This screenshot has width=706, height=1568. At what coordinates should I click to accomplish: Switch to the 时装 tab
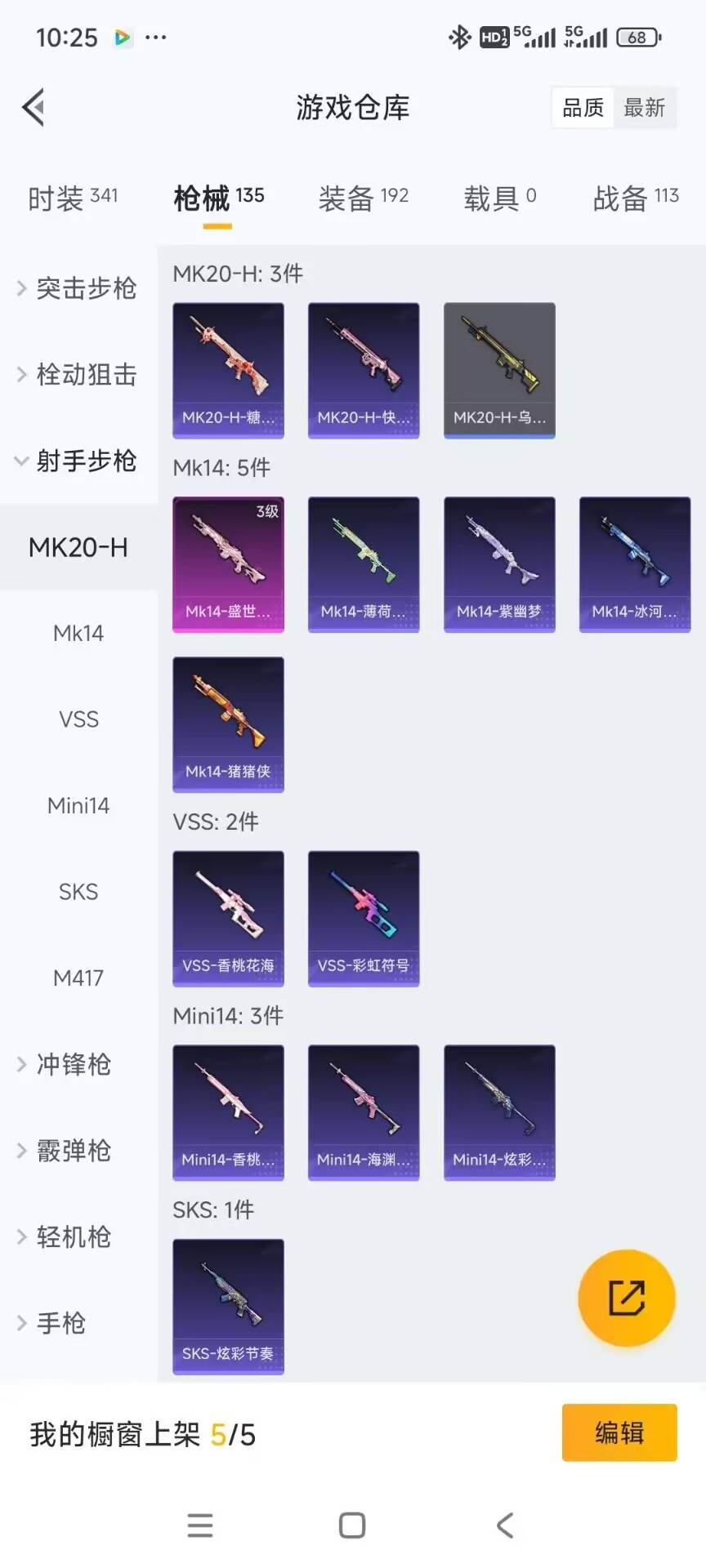(73, 198)
